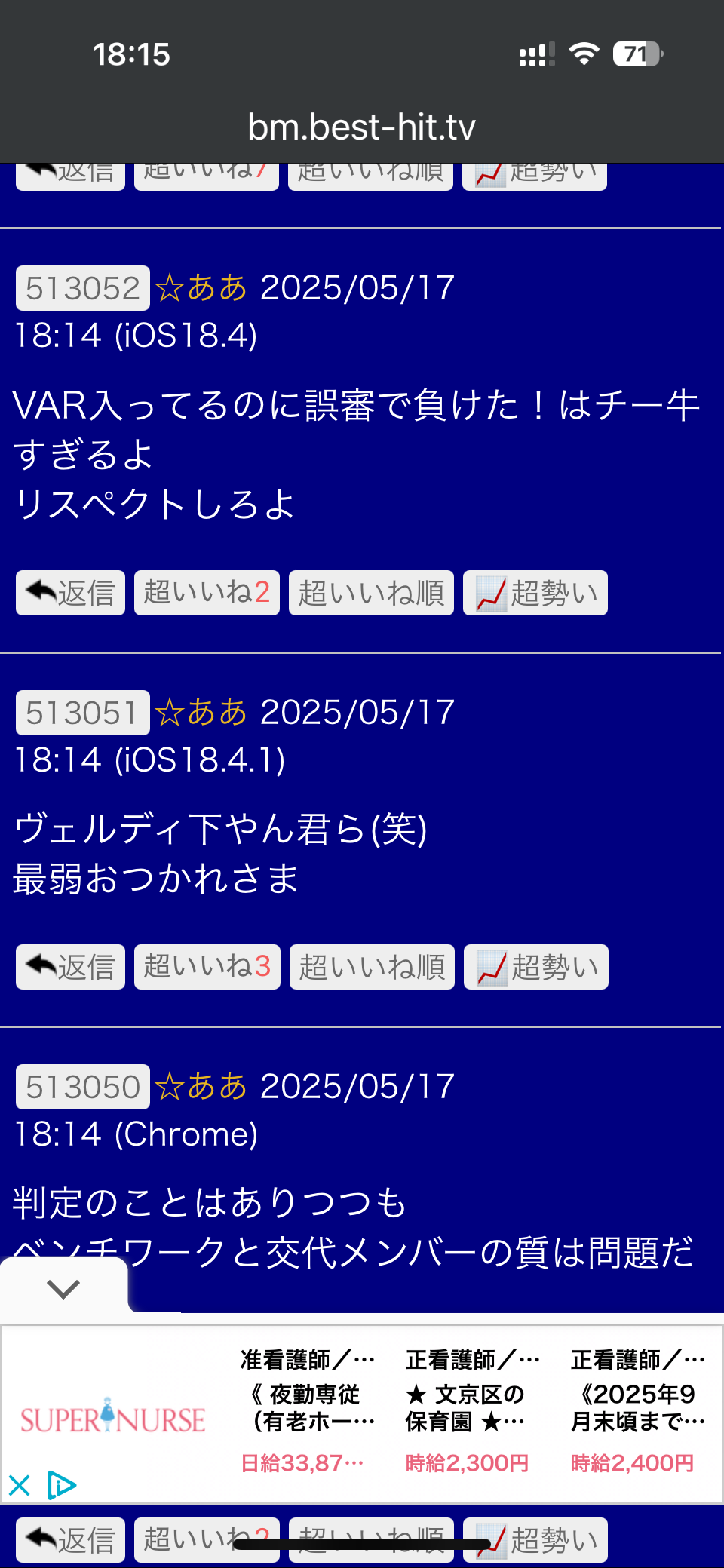Reply to post 513051 with 返信
This screenshot has width=724, height=1568.
70,967
